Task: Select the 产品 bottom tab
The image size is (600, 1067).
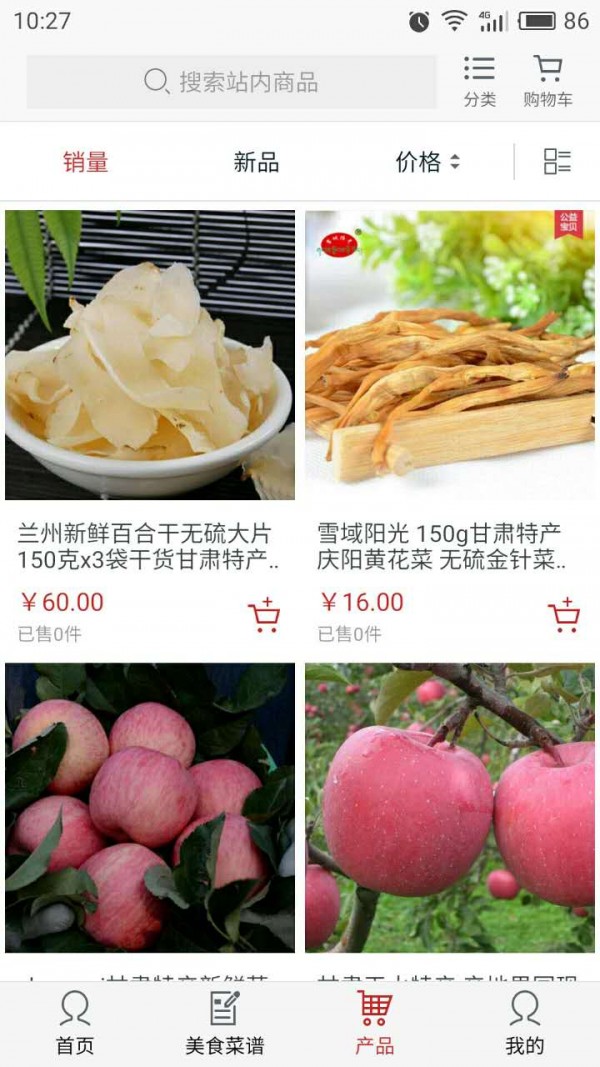Action: (x=375, y=1023)
